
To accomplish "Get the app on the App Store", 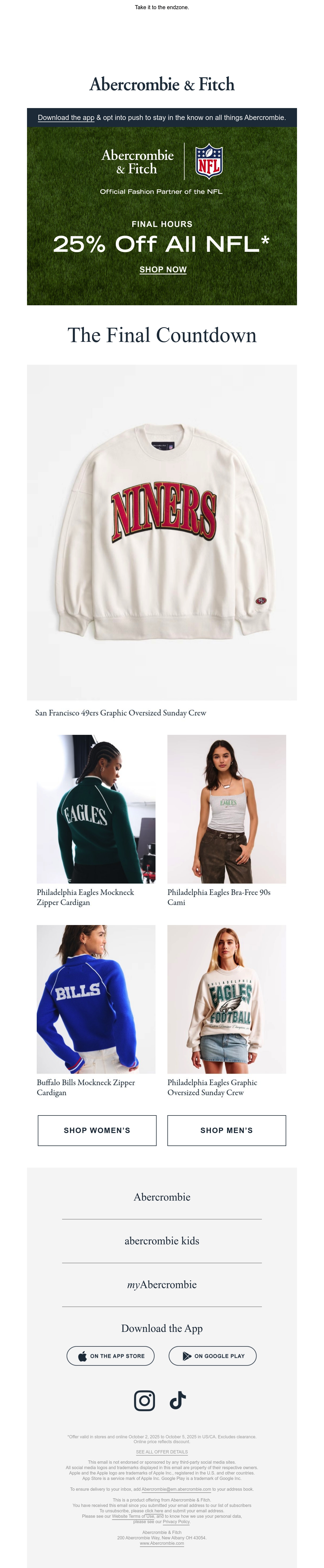I will point(111,1356).
